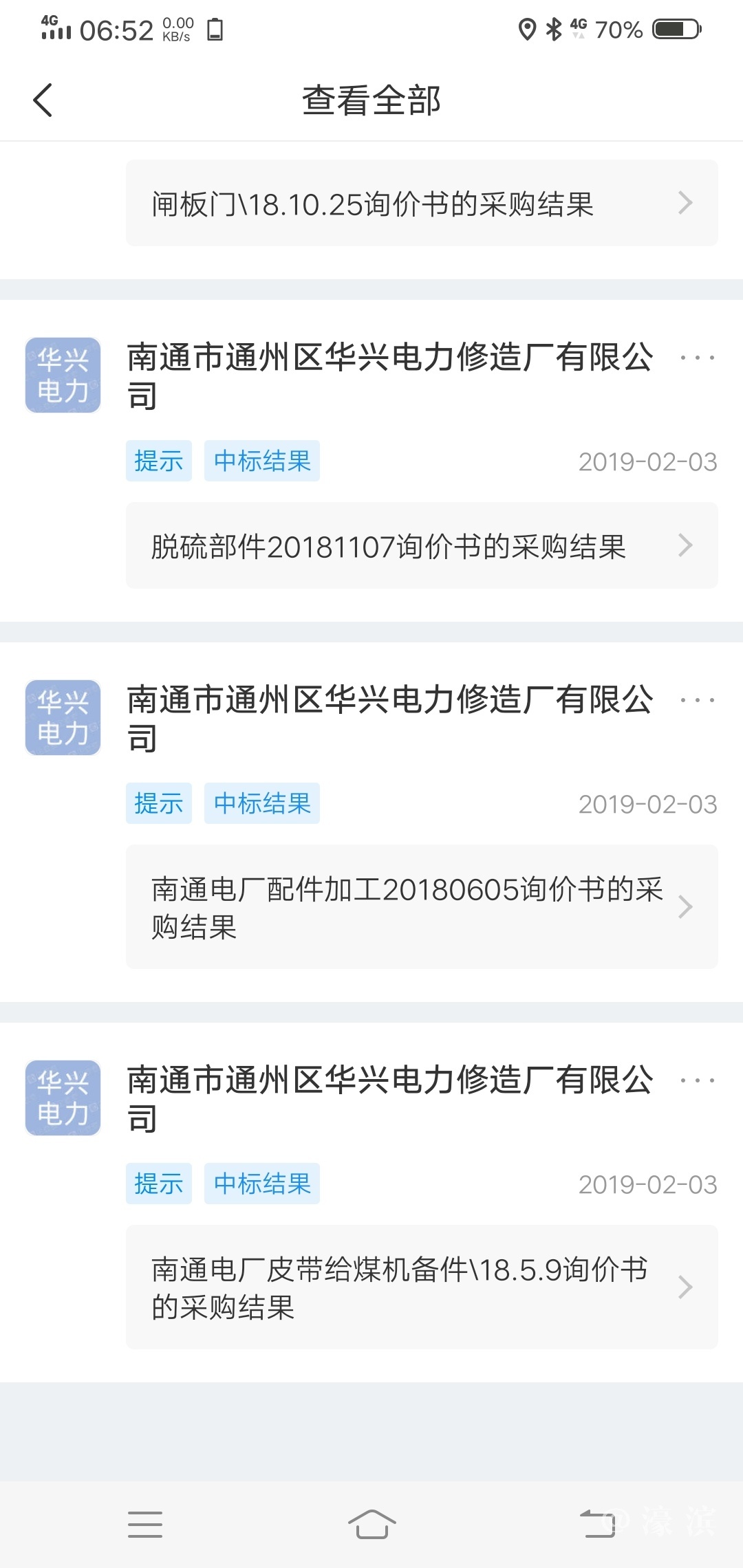The width and height of the screenshot is (743, 1568).
Task: Tap the system home button
Action: point(371,1524)
